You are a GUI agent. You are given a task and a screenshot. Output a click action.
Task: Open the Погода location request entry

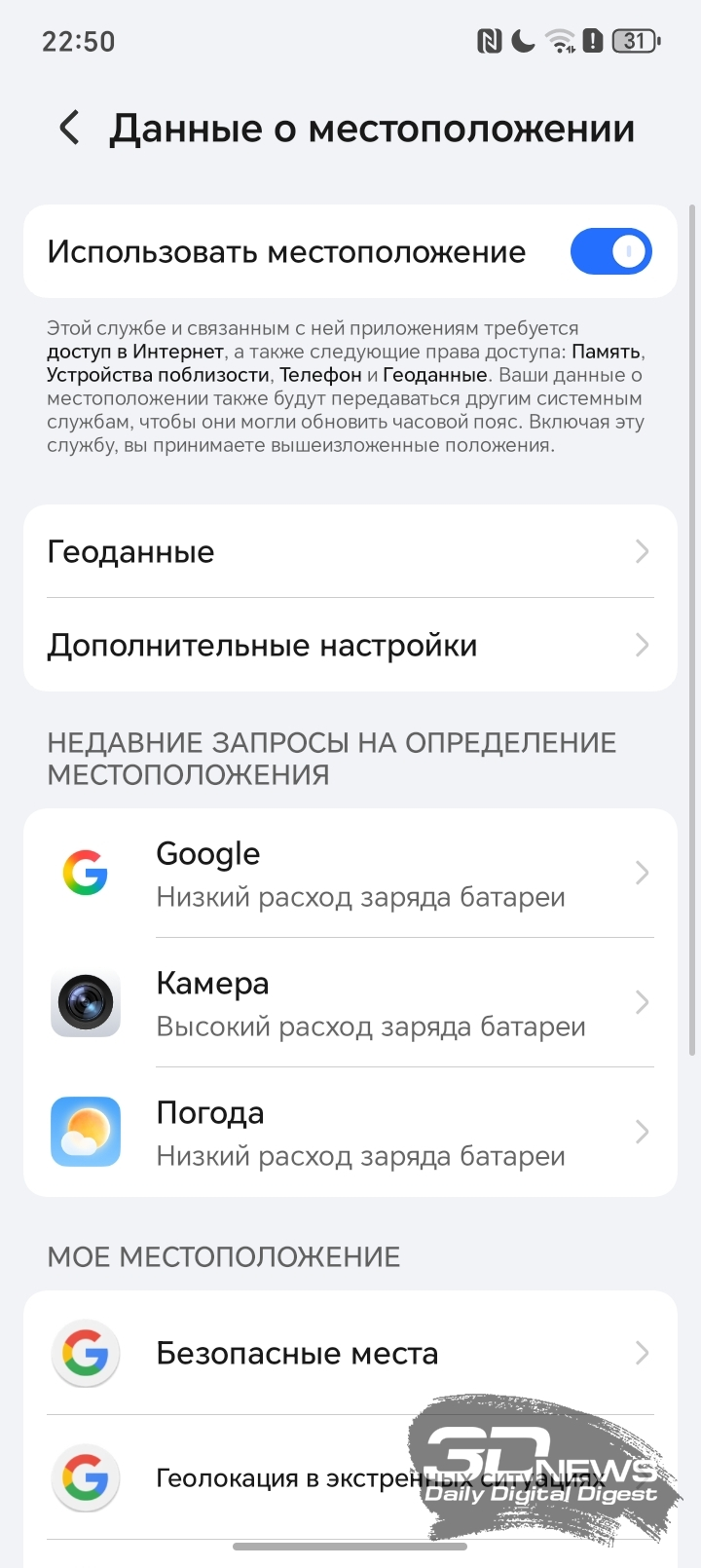[350, 1133]
